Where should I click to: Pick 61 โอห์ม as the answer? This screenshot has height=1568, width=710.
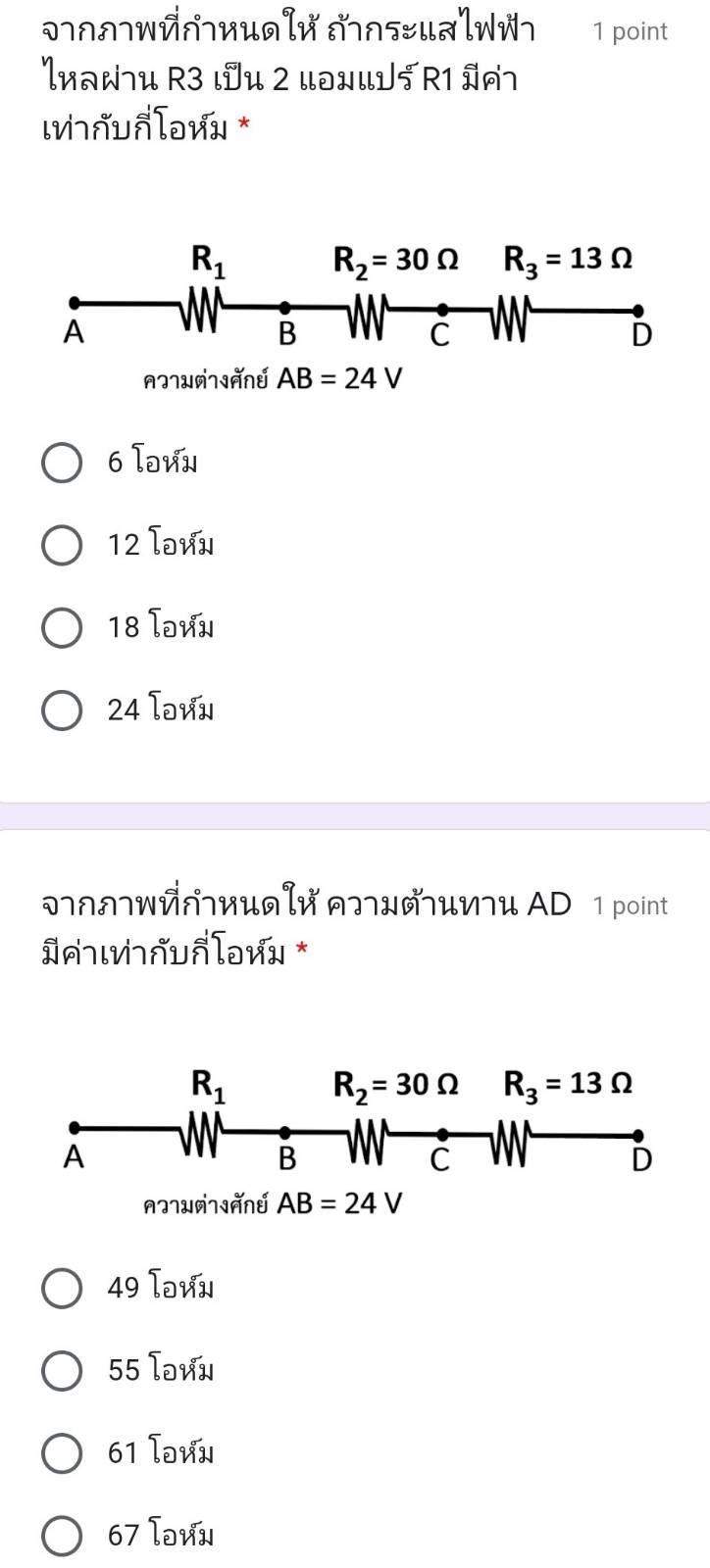(x=62, y=1452)
